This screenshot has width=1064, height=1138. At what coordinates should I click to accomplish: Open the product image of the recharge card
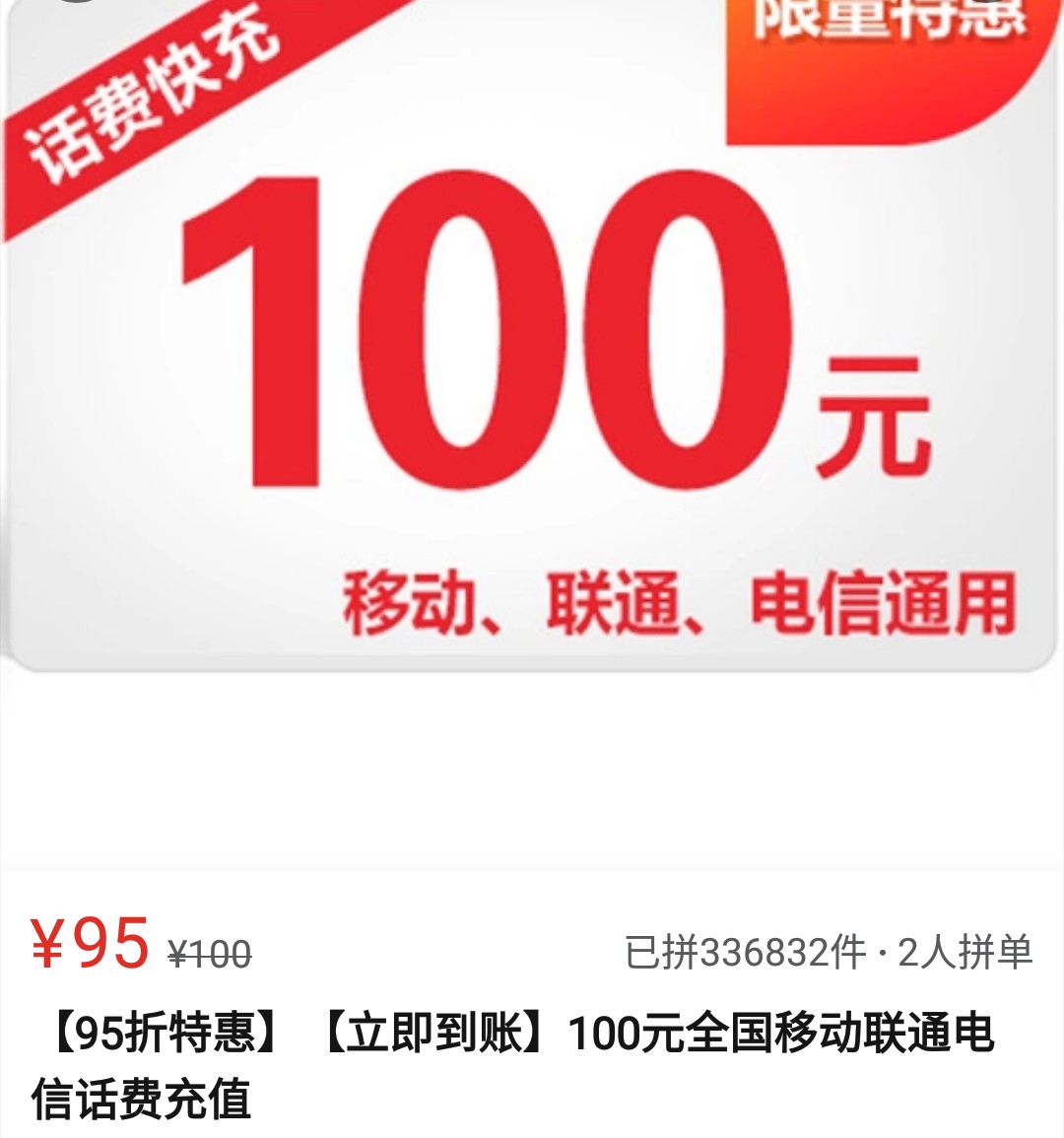532,345
